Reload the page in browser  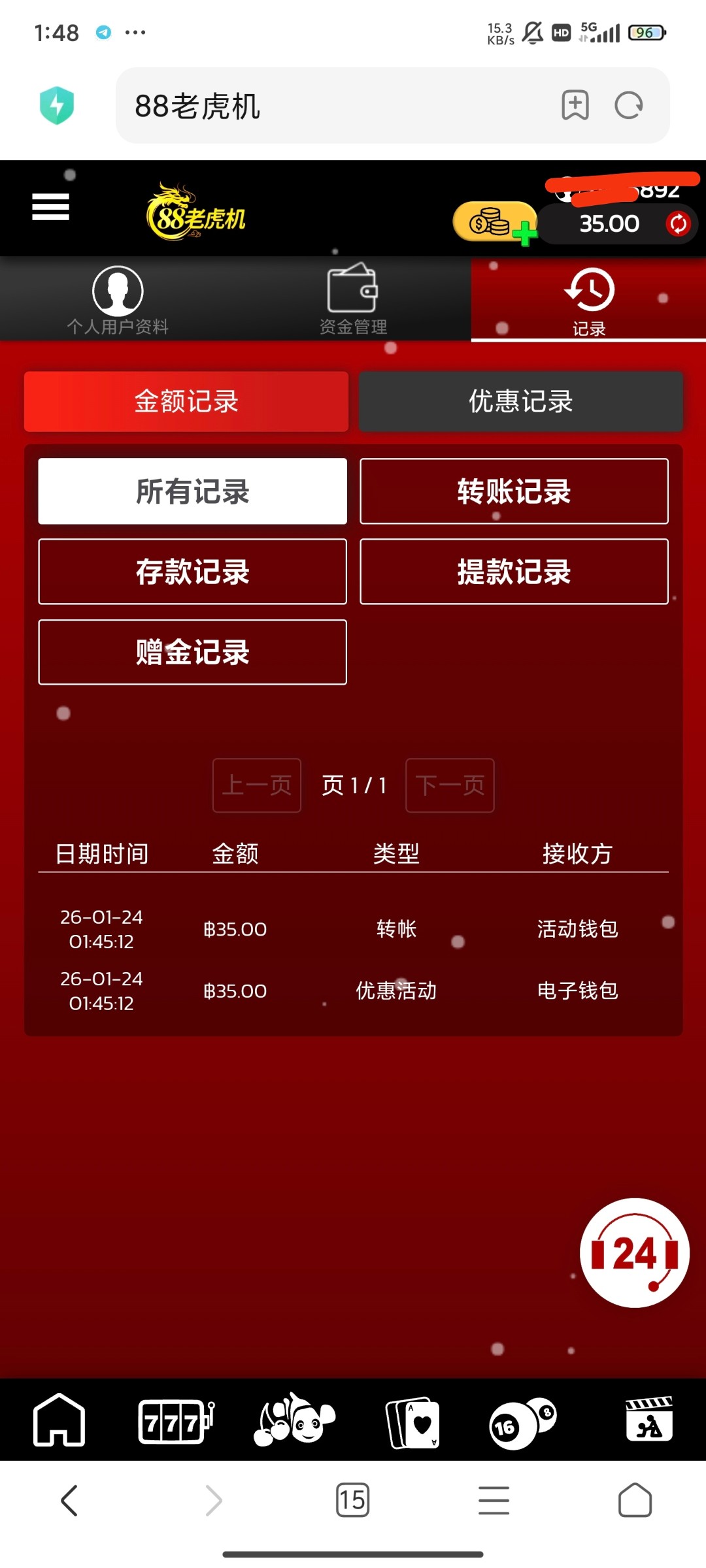pyautogui.click(x=629, y=105)
